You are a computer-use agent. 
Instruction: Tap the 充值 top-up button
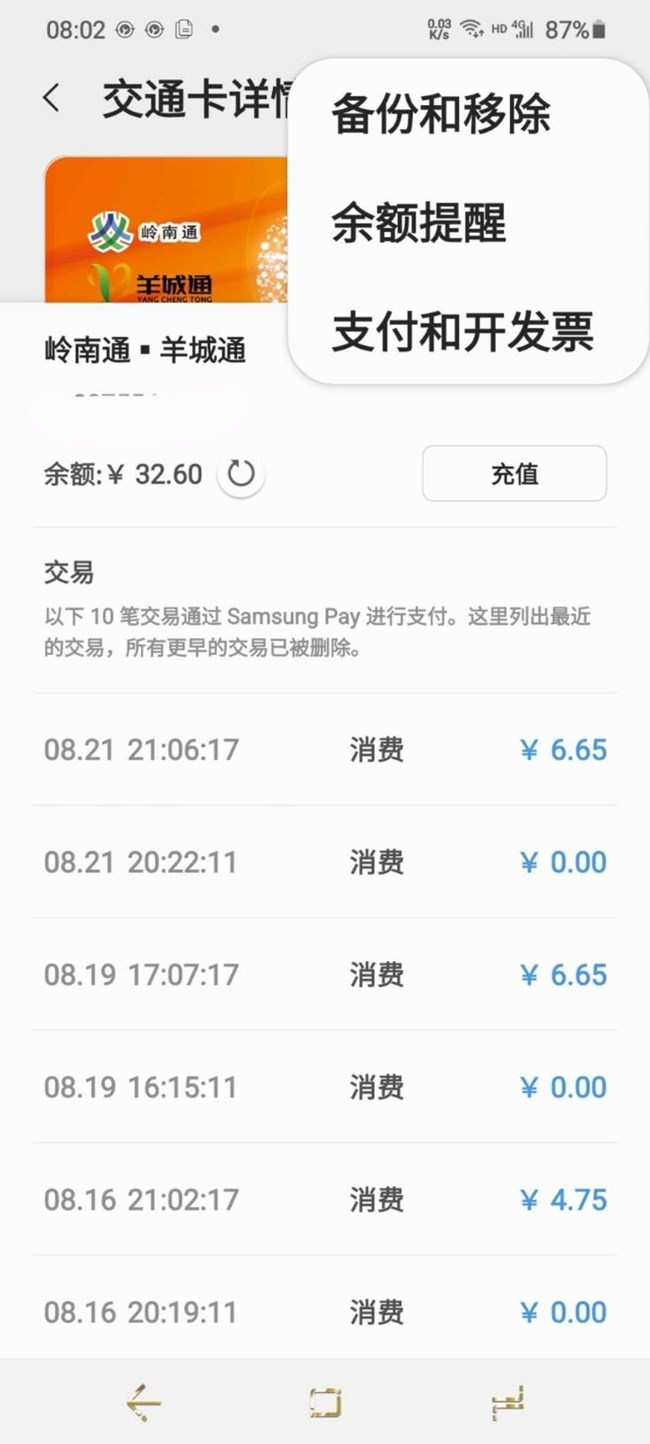pyautogui.click(x=514, y=473)
